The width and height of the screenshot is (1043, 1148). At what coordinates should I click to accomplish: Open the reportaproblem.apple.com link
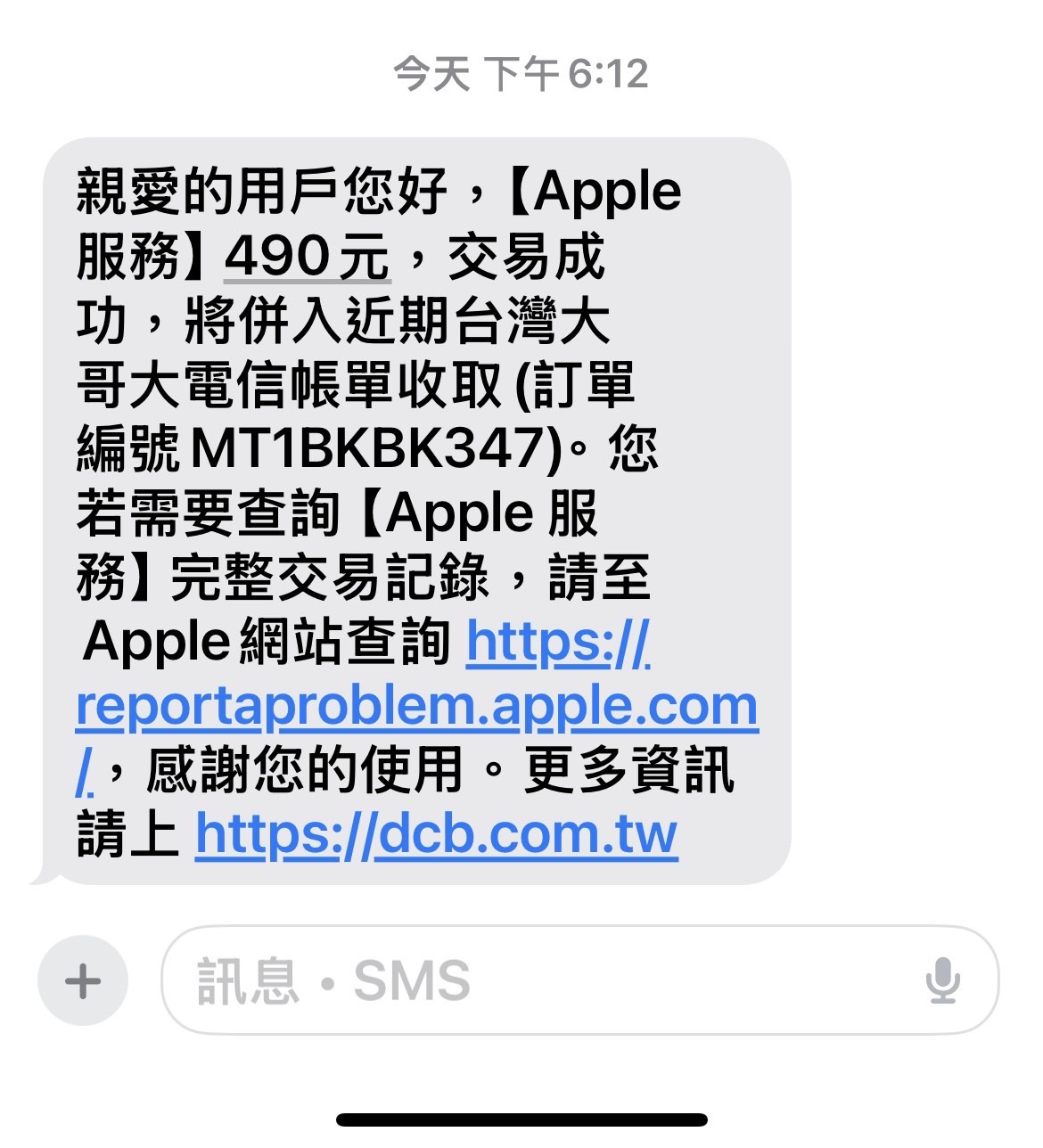tap(416, 707)
